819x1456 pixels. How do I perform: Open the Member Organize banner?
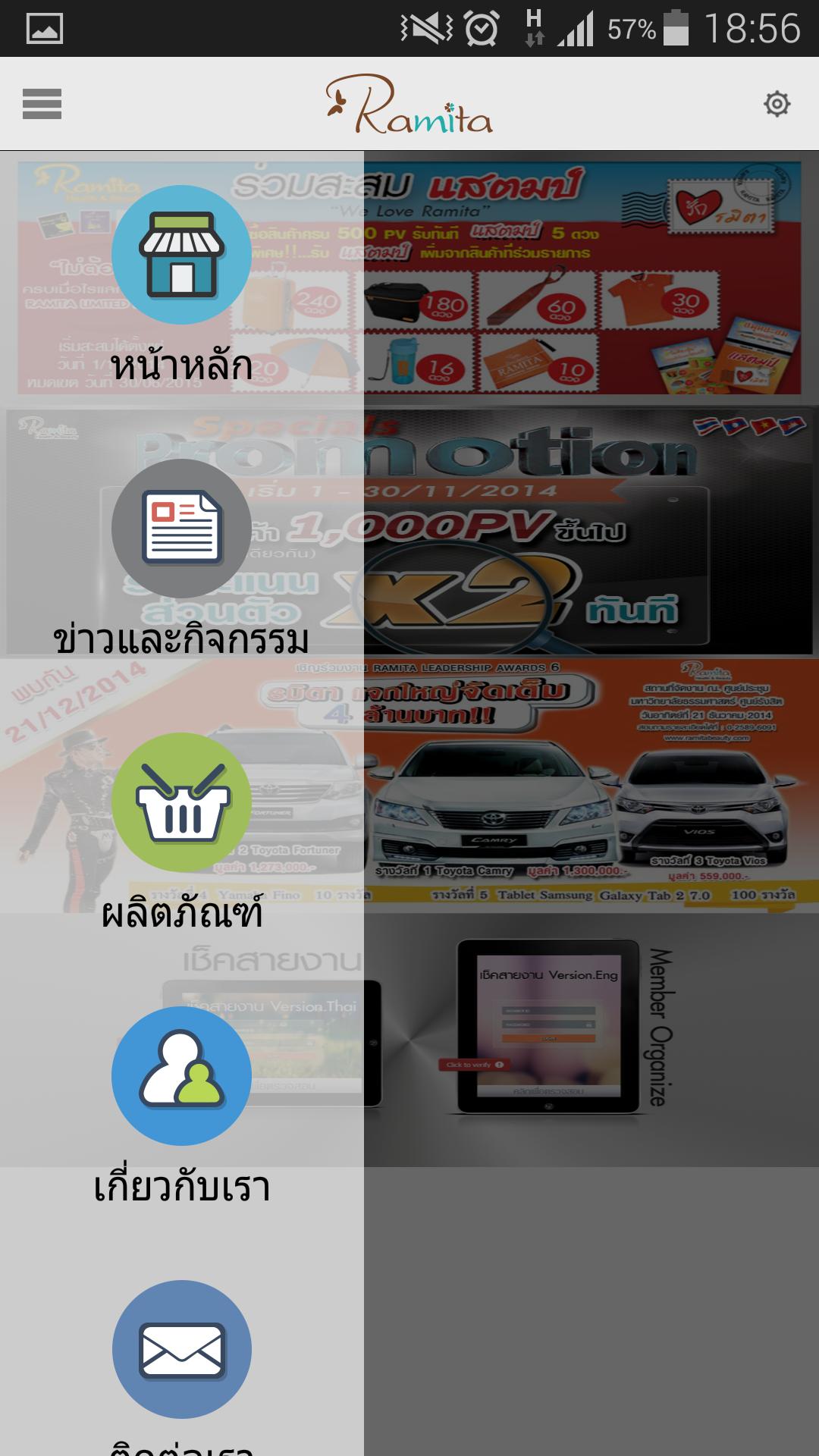point(584,1039)
